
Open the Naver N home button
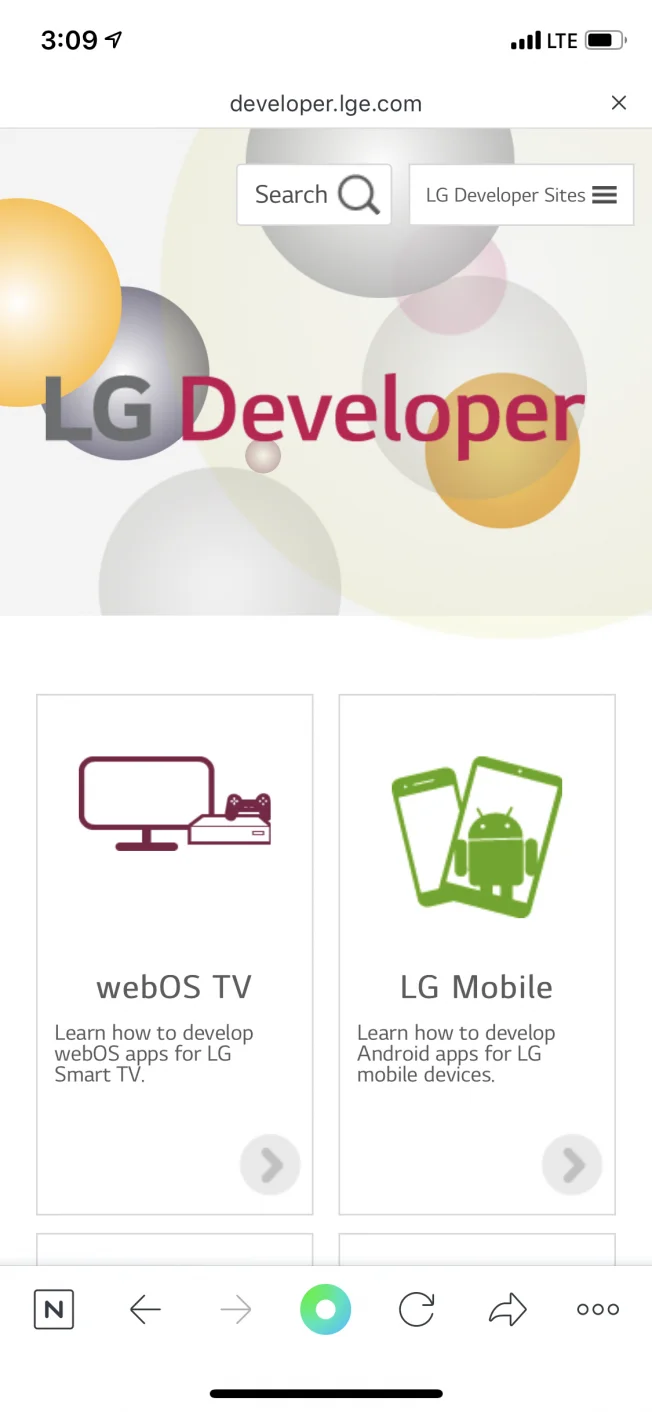[x=54, y=1309]
